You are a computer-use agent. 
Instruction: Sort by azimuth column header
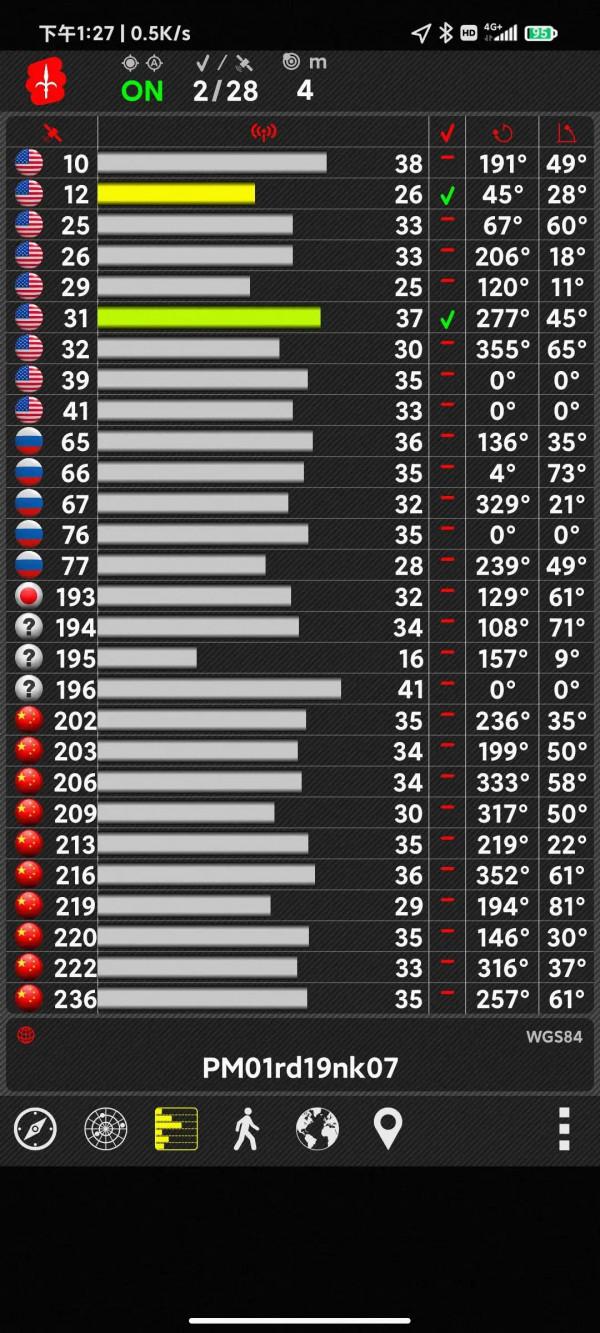point(502,132)
